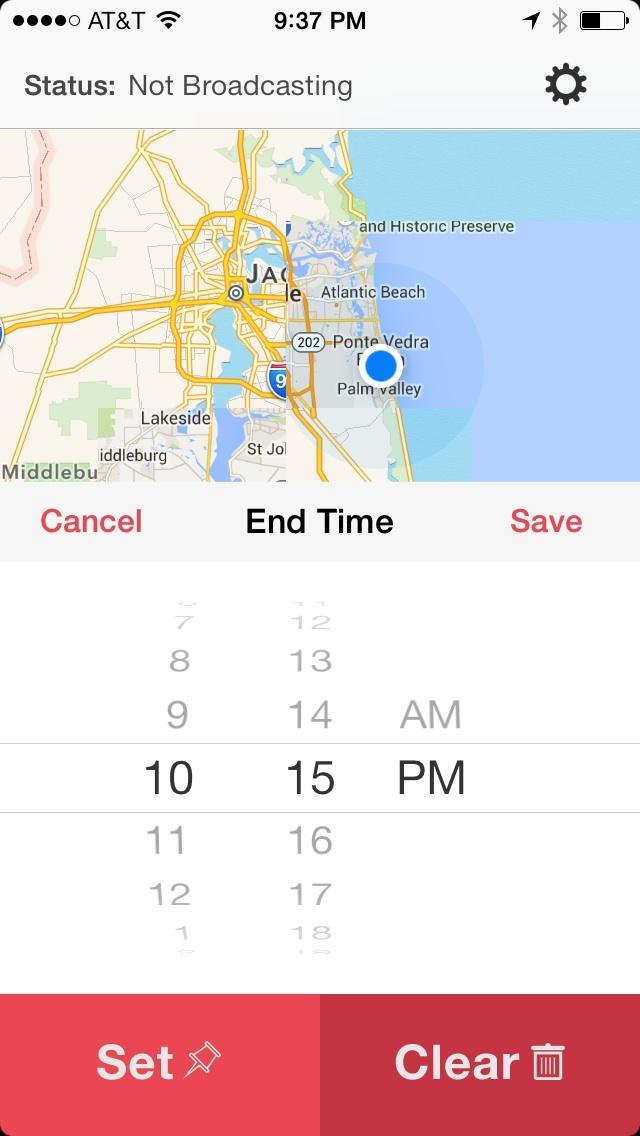Screen dimensions: 640x1136
Task: Tap the Set pin button
Action: click(x=160, y=1063)
